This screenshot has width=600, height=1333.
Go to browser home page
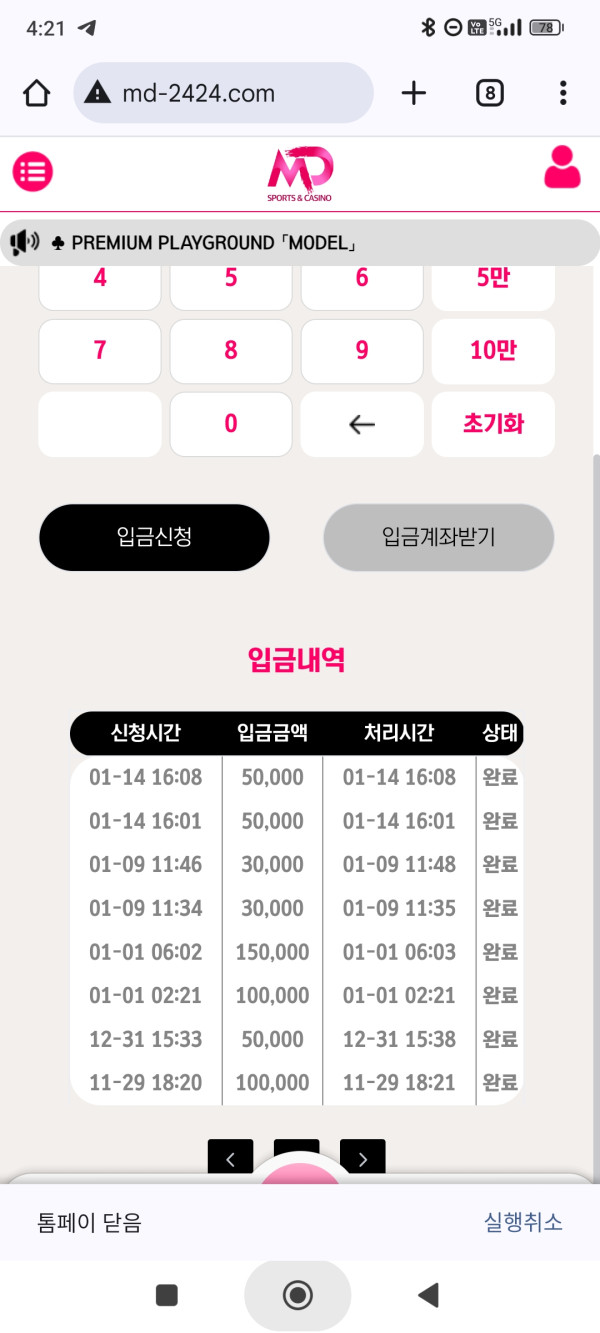pos(36,94)
